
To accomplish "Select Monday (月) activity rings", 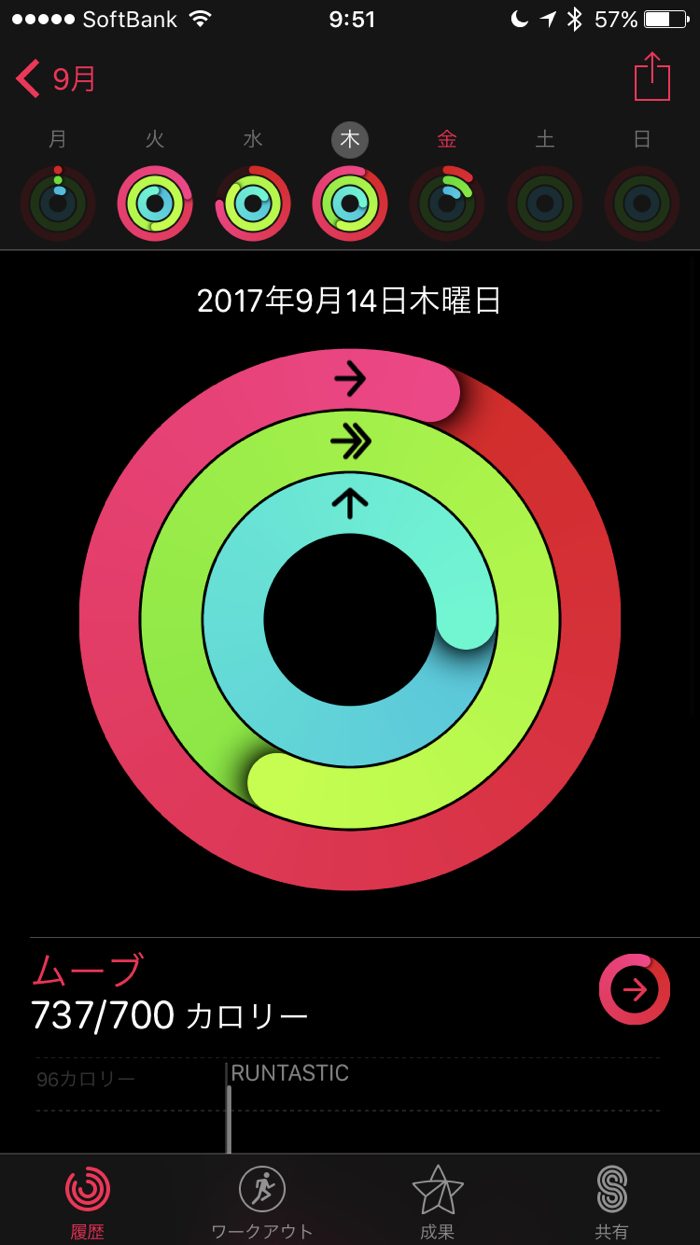I will point(58,203).
